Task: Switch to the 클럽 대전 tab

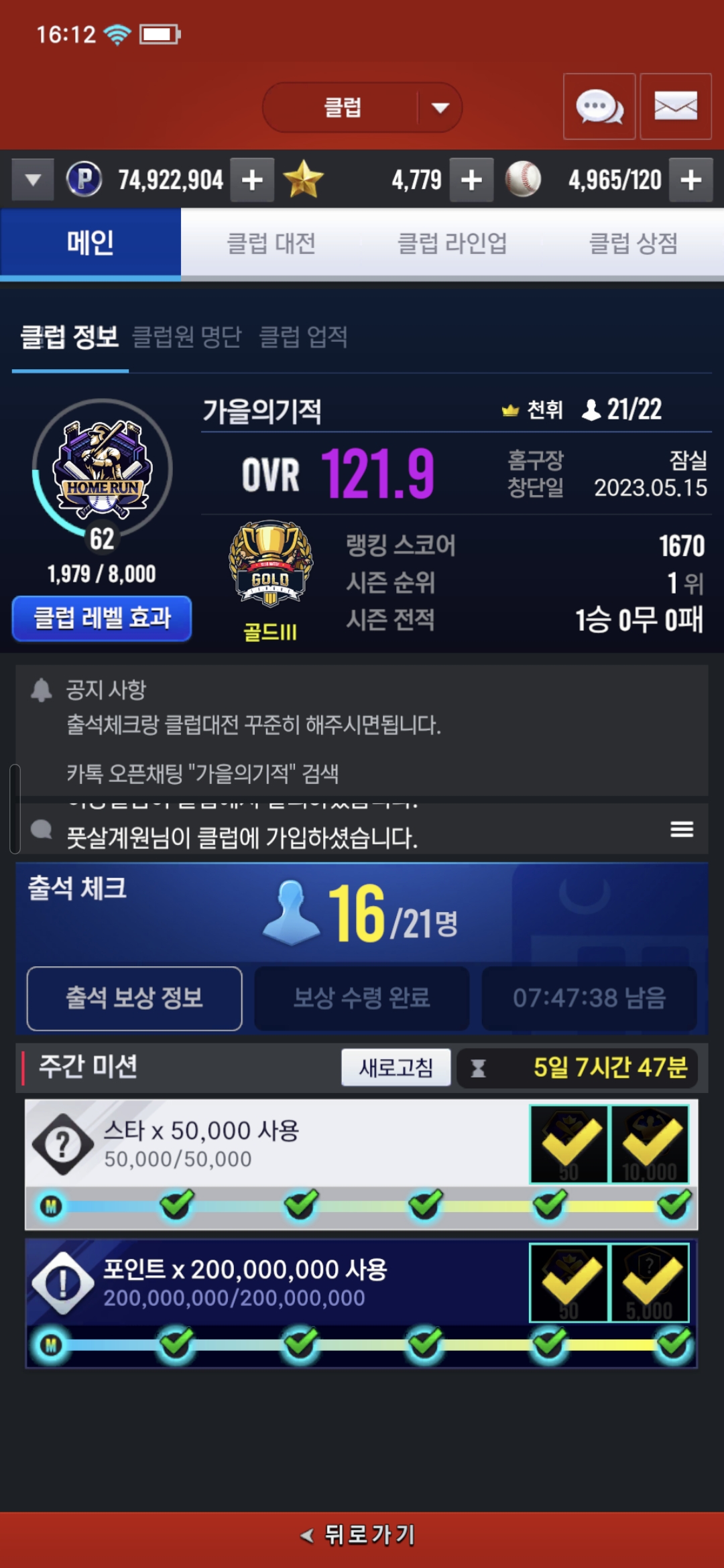Action: tap(271, 243)
